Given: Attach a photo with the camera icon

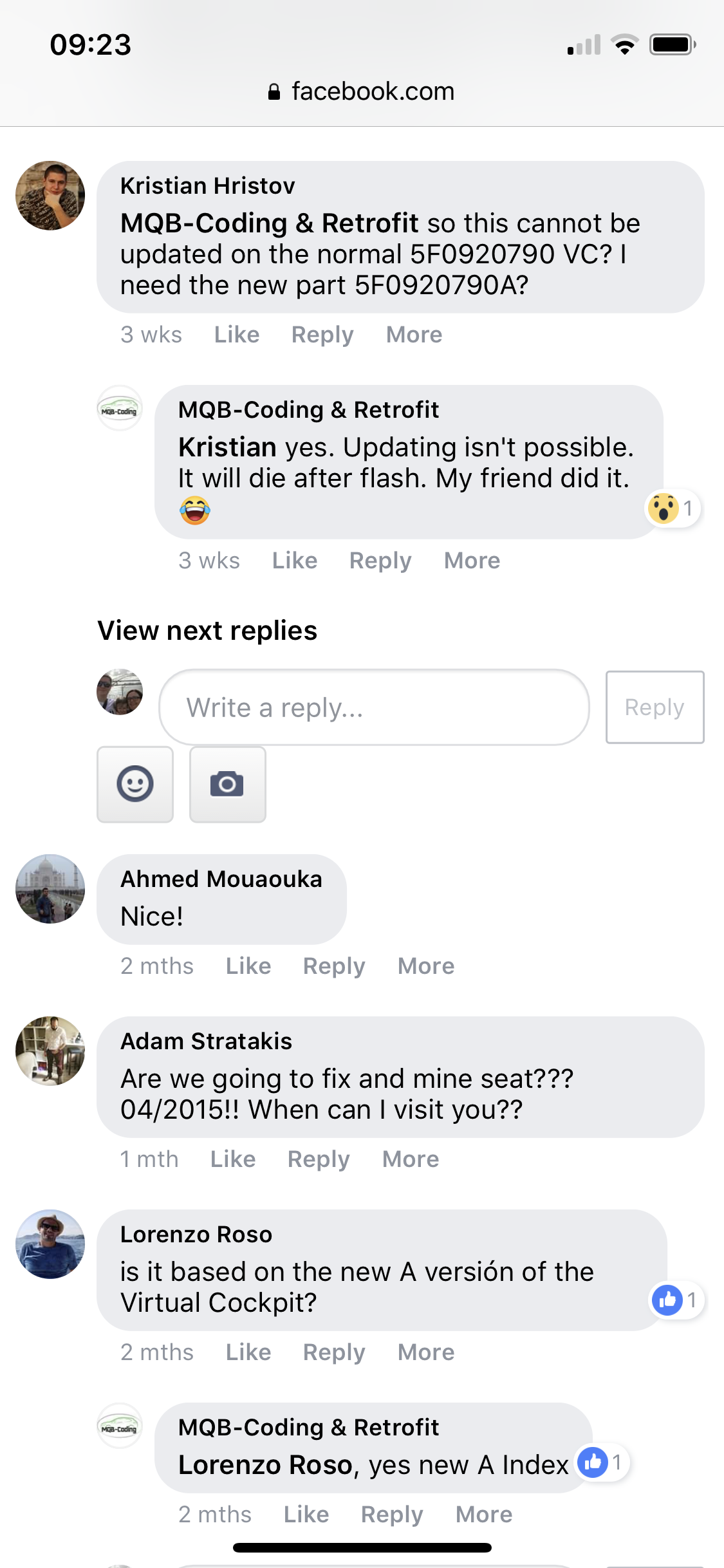Looking at the screenshot, I should (227, 784).
